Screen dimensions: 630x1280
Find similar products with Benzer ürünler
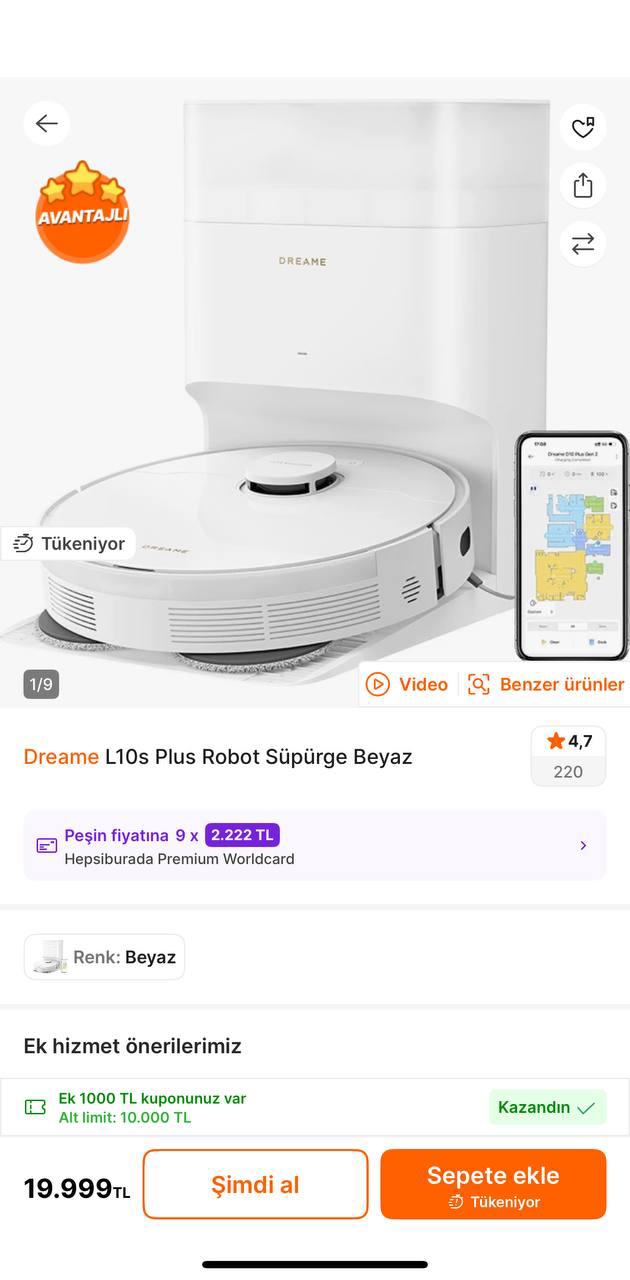point(546,684)
